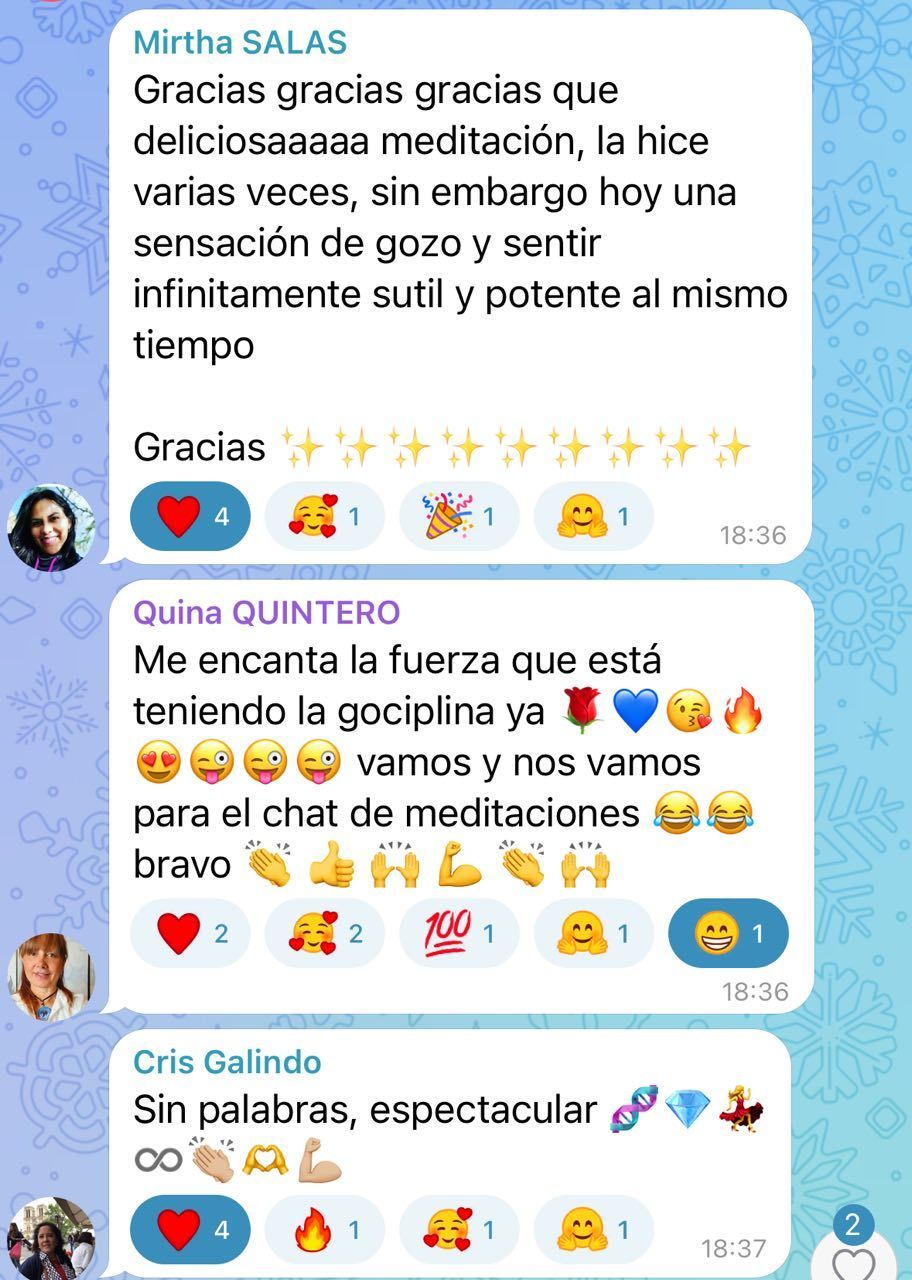The height and width of the screenshot is (1280, 912).
Task: Tap hugging face reaction on Cris's message
Action: [593, 1231]
